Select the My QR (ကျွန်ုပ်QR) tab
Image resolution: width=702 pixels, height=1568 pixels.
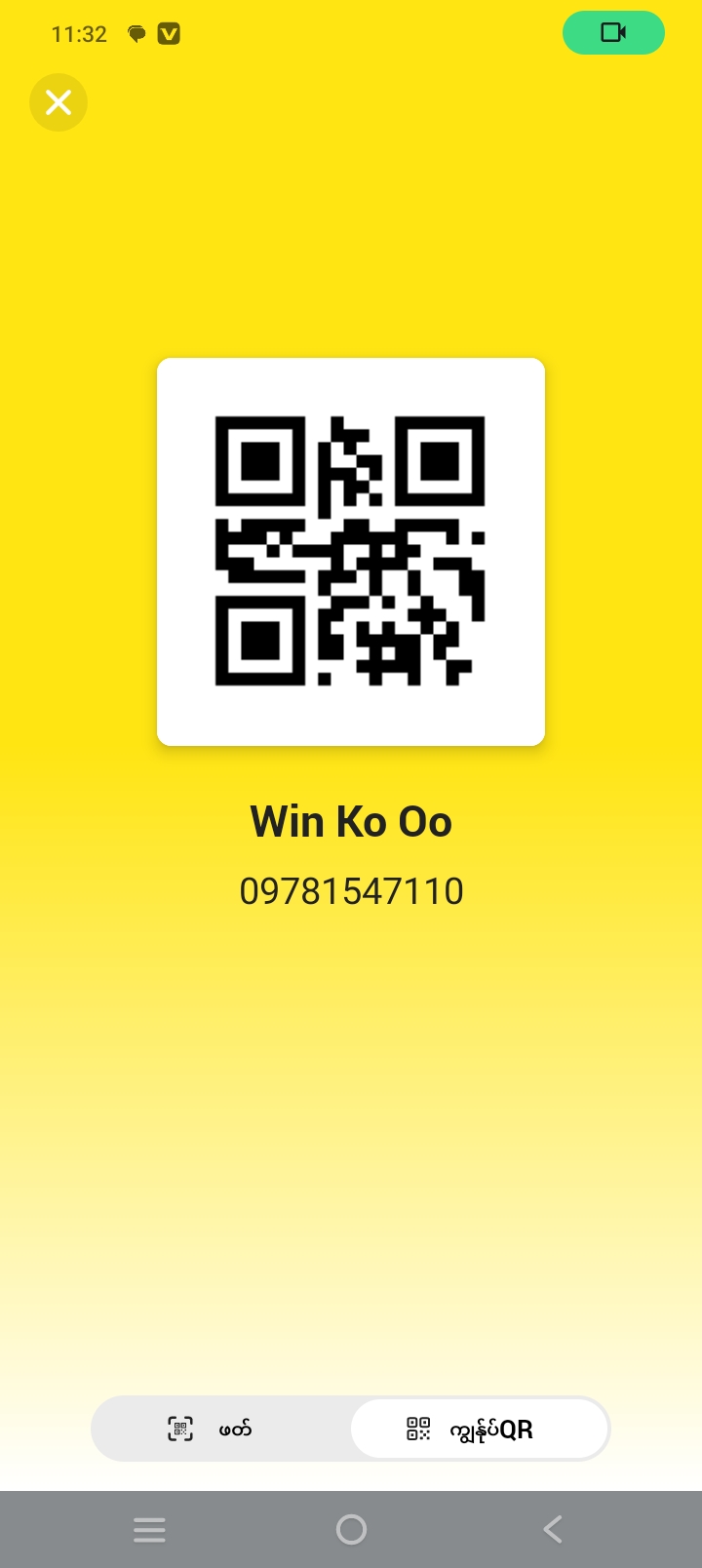coord(479,1430)
